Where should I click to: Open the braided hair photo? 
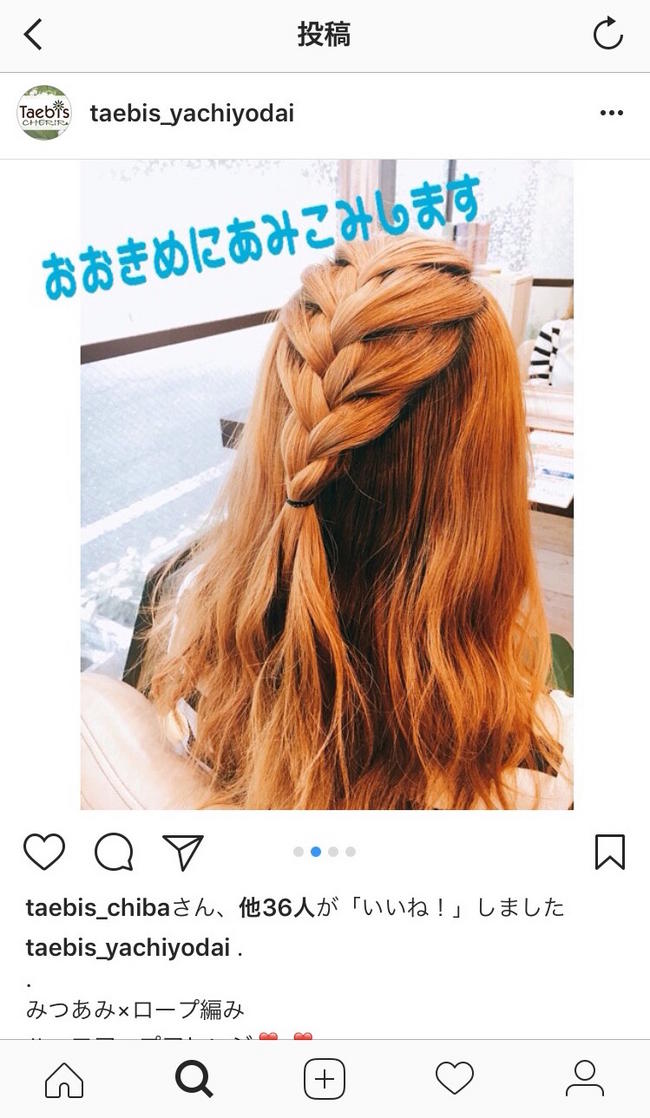click(x=326, y=485)
